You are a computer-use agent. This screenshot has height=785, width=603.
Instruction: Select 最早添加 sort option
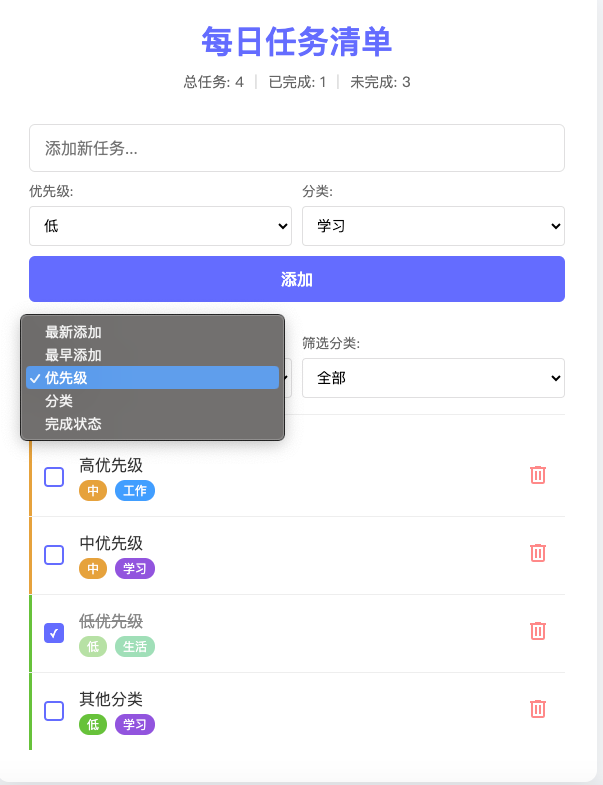(x=152, y=355)
